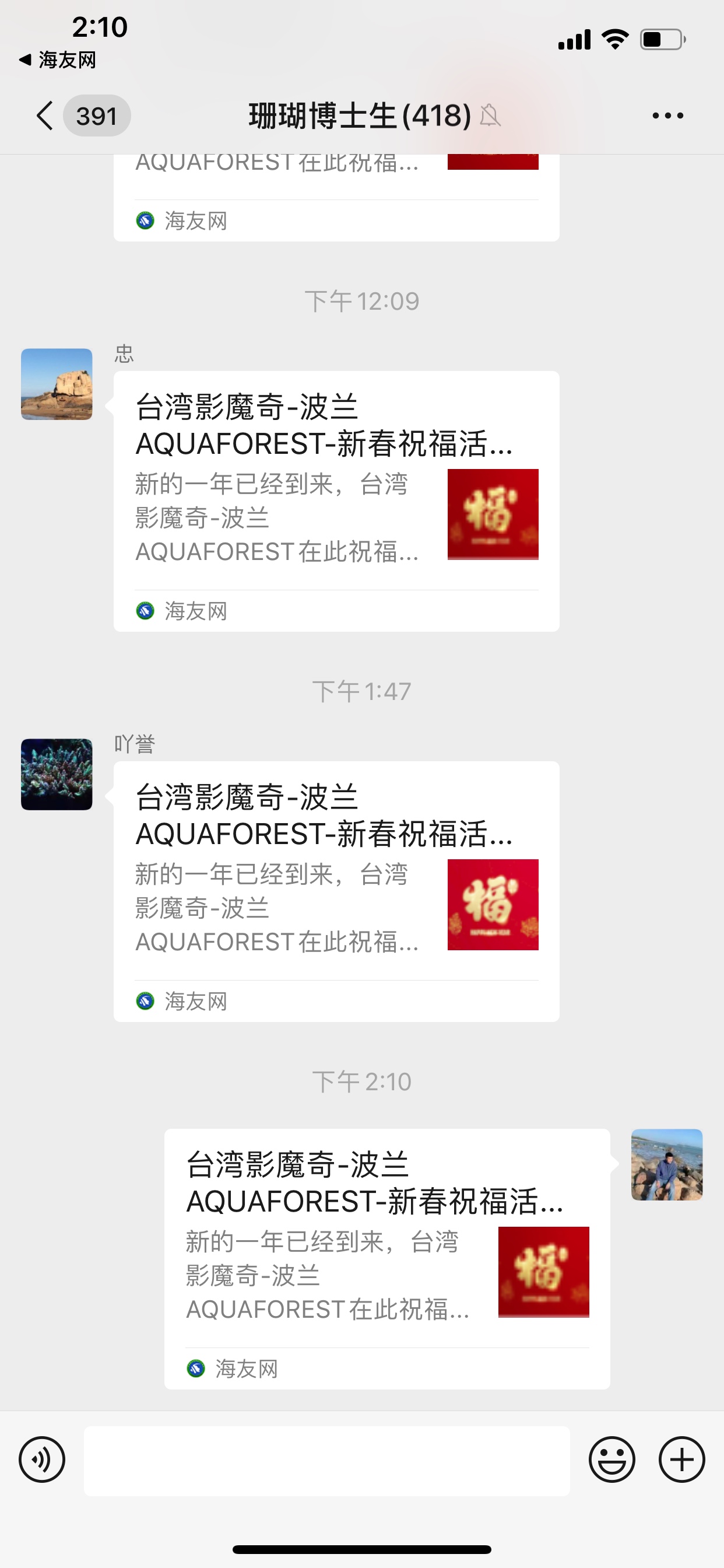This screenshot has width=724, height=1568.
Task: Open the plus attachments menu
Action: click(681, 1459)
